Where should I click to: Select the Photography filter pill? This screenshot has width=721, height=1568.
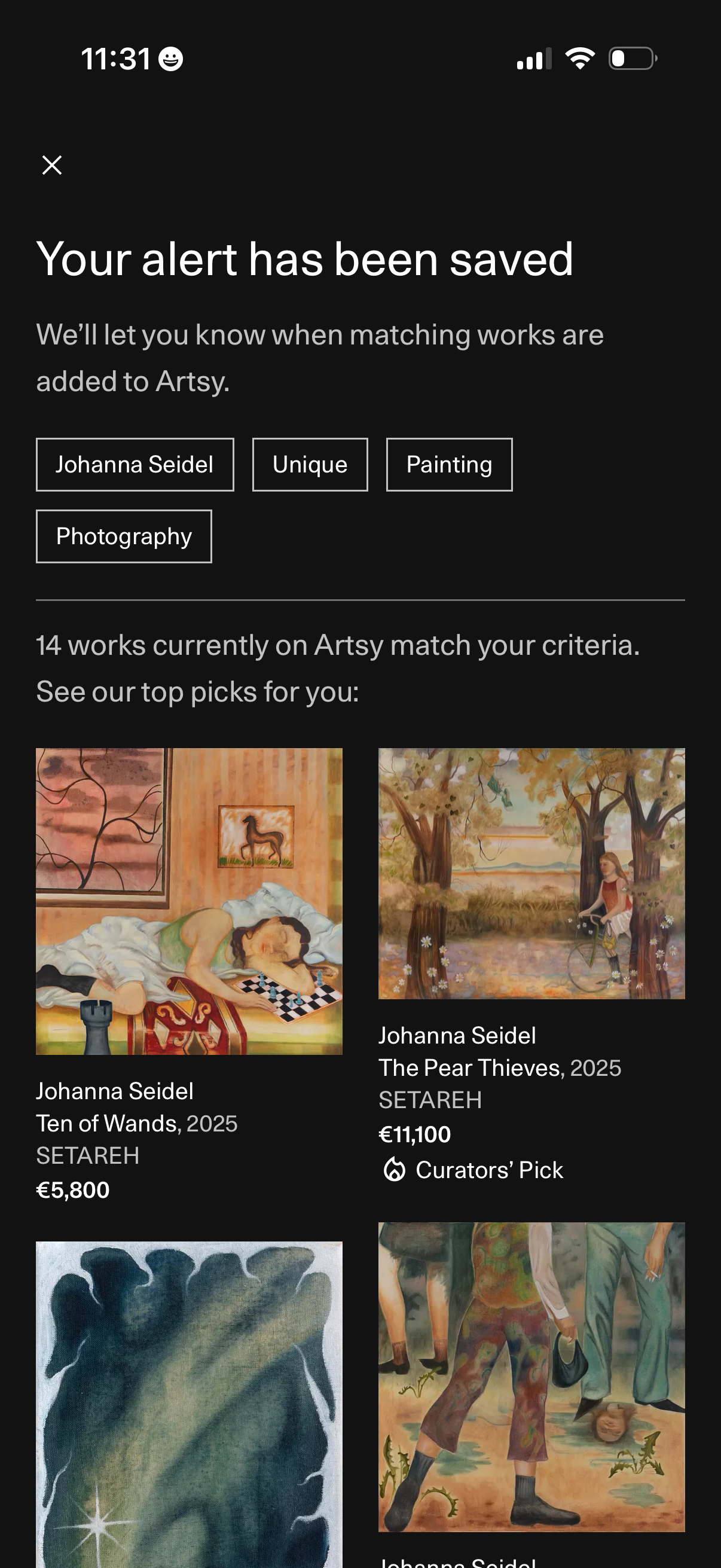124,536
